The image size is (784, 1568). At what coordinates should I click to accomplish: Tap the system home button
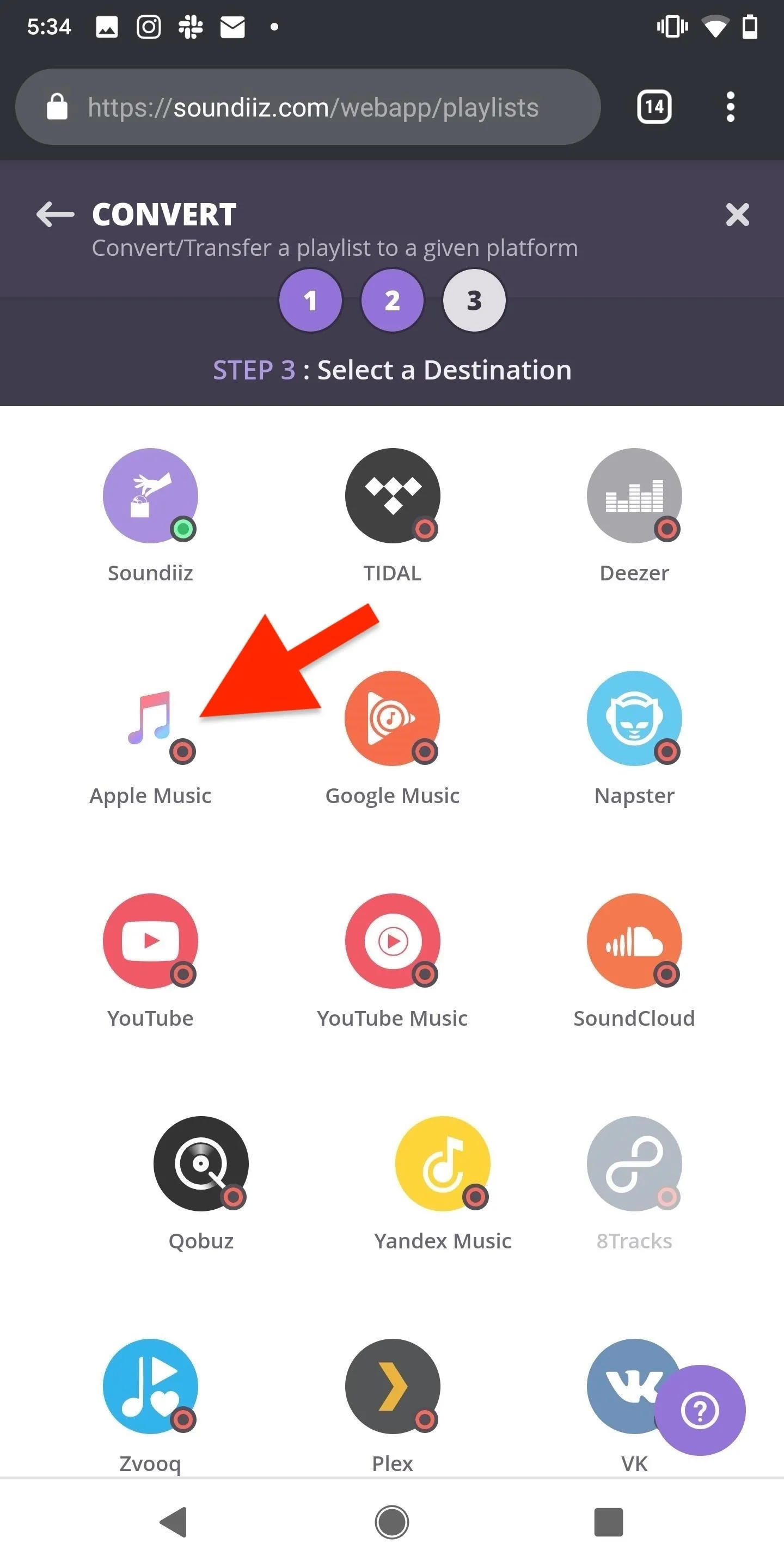(x=392, y=1522)
